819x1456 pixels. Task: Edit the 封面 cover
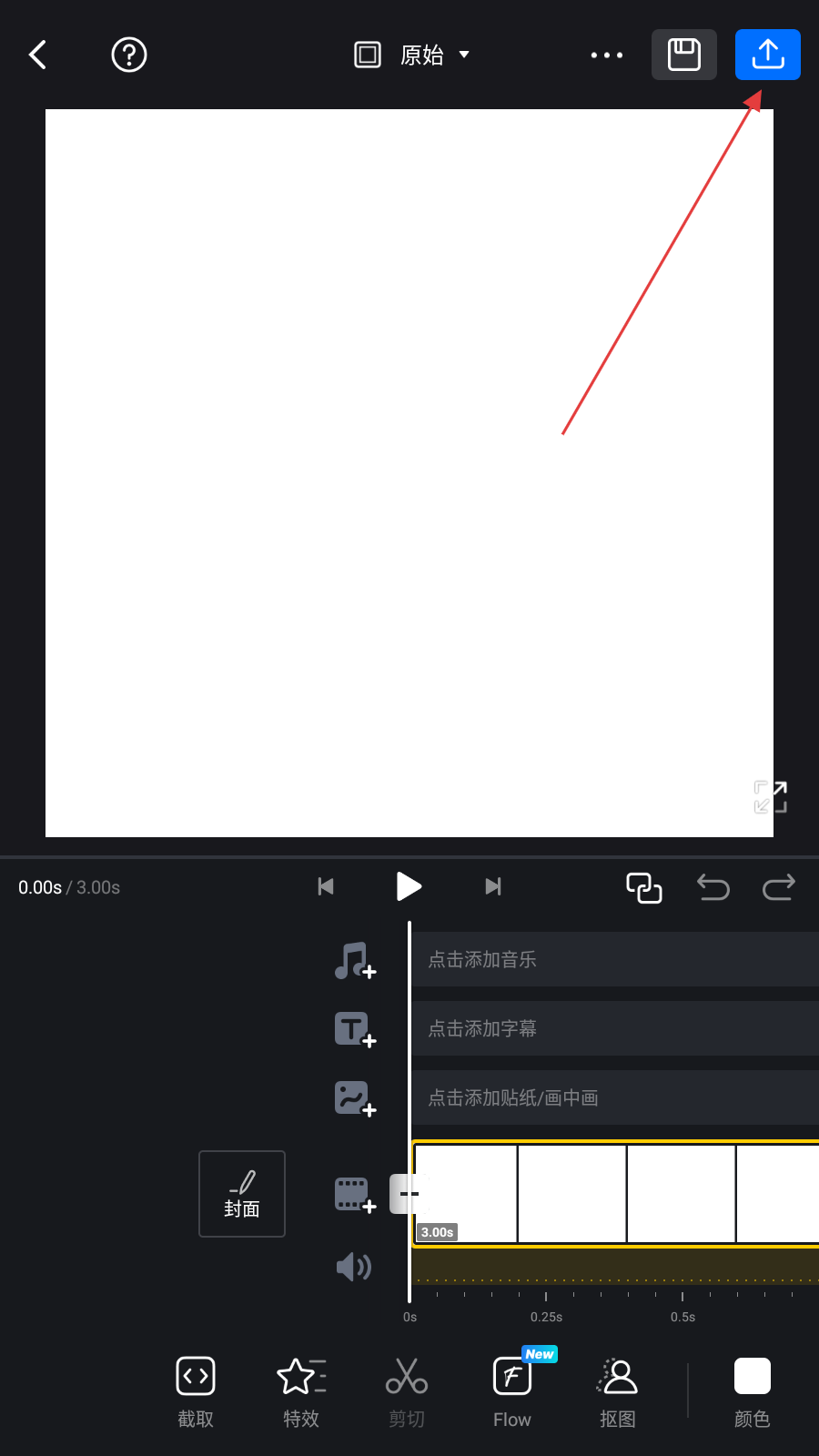[242, 1194]
